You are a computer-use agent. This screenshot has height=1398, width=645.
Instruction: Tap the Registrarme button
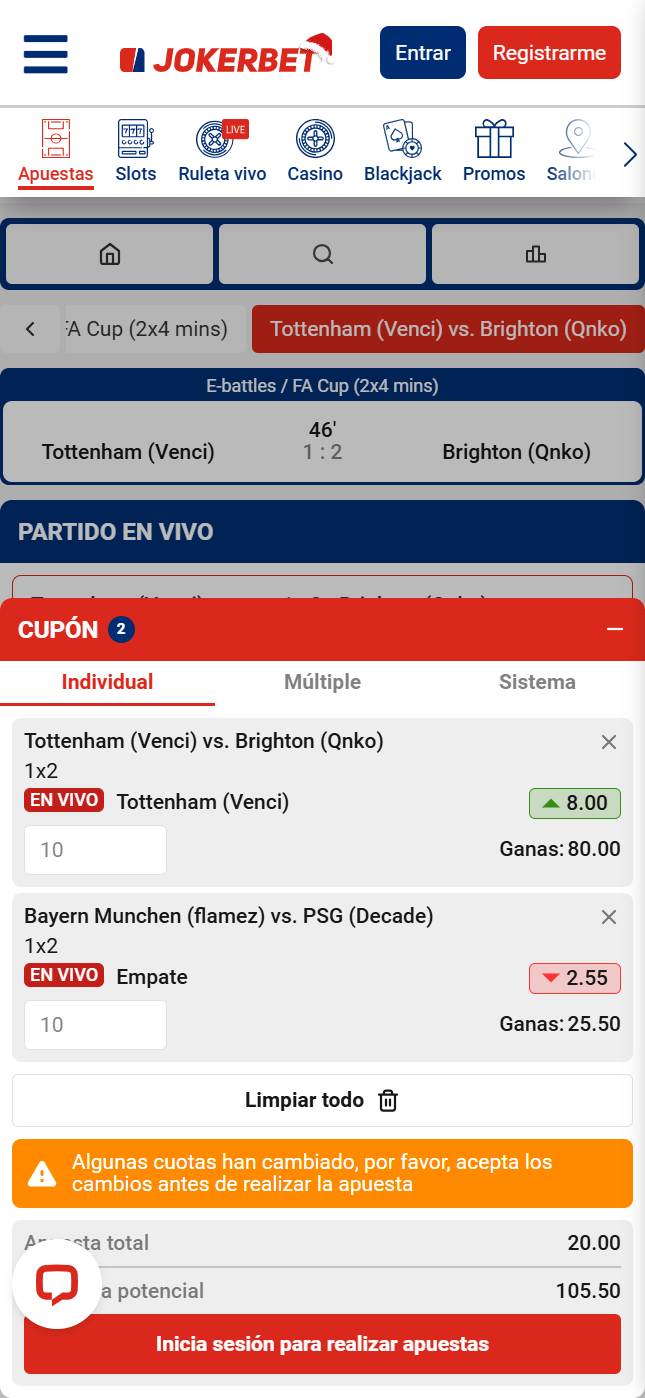(x=549, y=53)
